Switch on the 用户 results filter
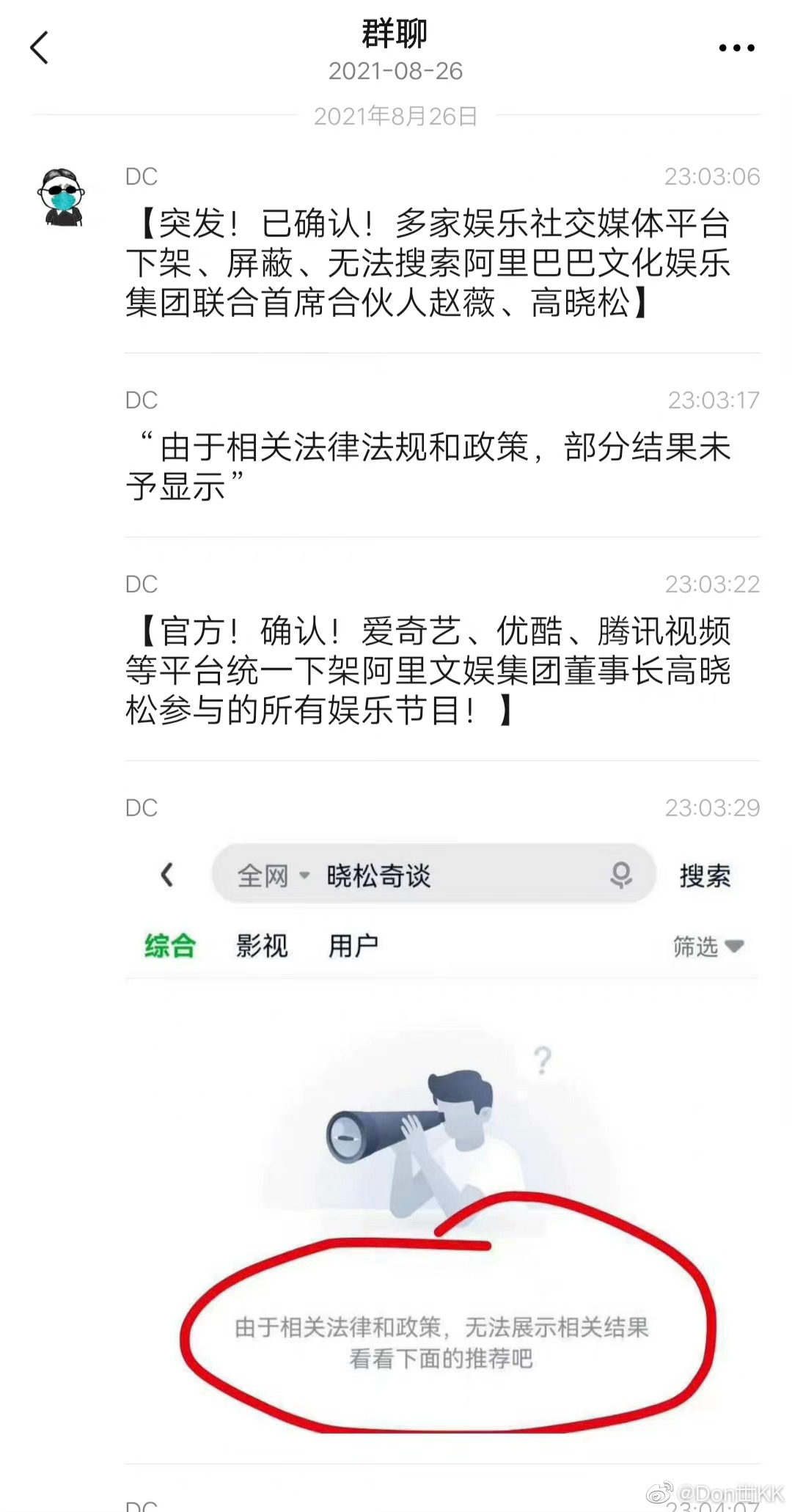Image resolution: width=792 pixels, height=1512 pixels. click(x=355, y=946)
